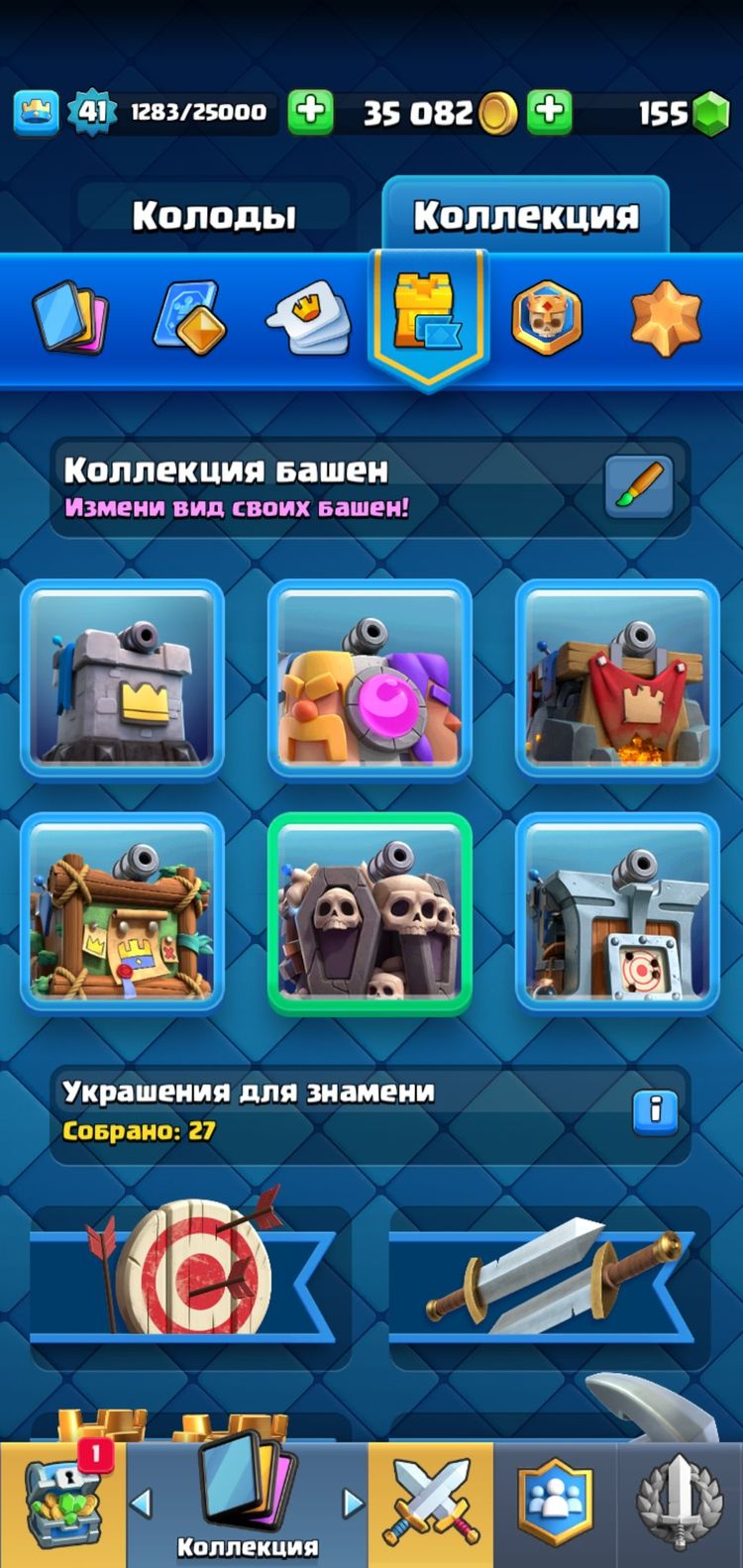This screenshot has height=1568, width=743.
Task: Tap the green plus next to the experience bar
Action: click(310, 112)
